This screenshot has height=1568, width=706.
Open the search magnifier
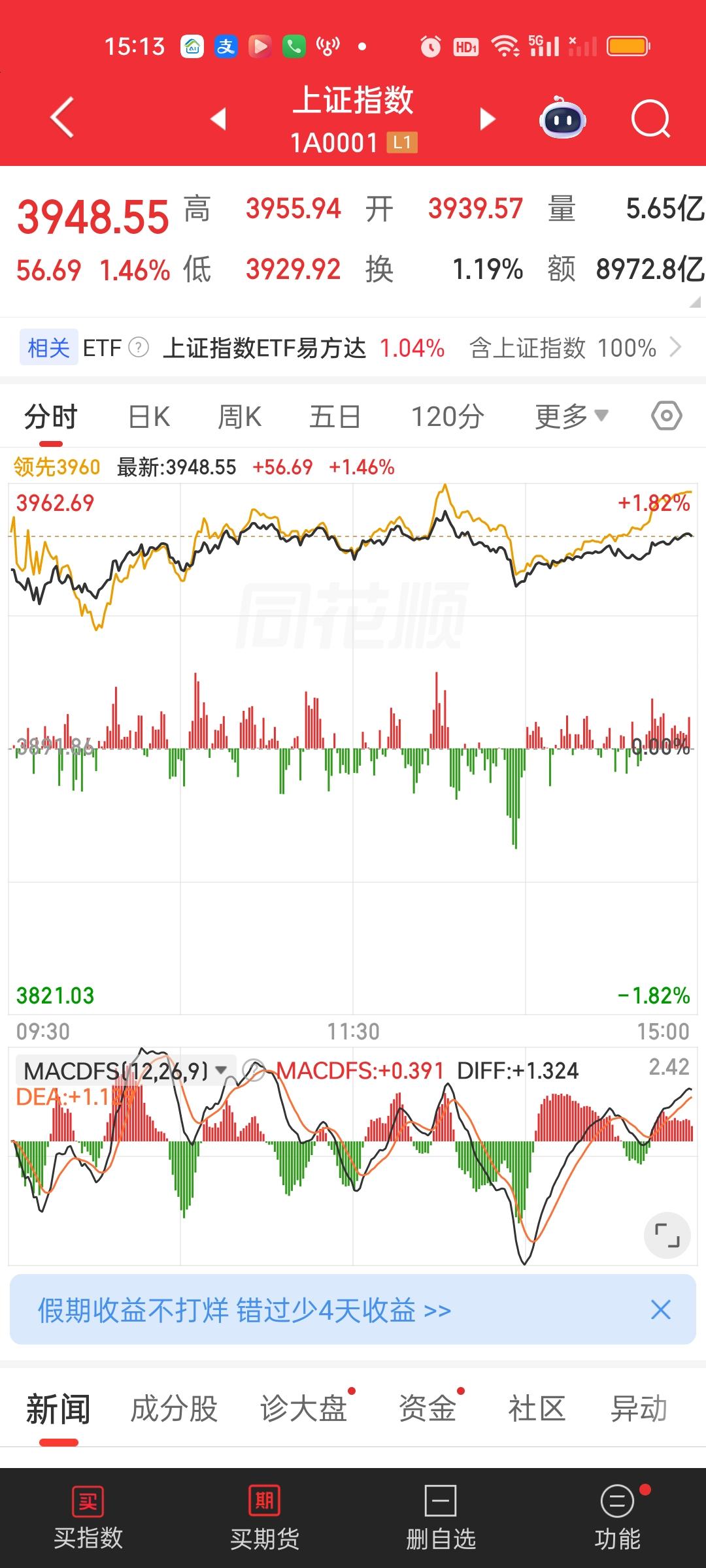650,119
